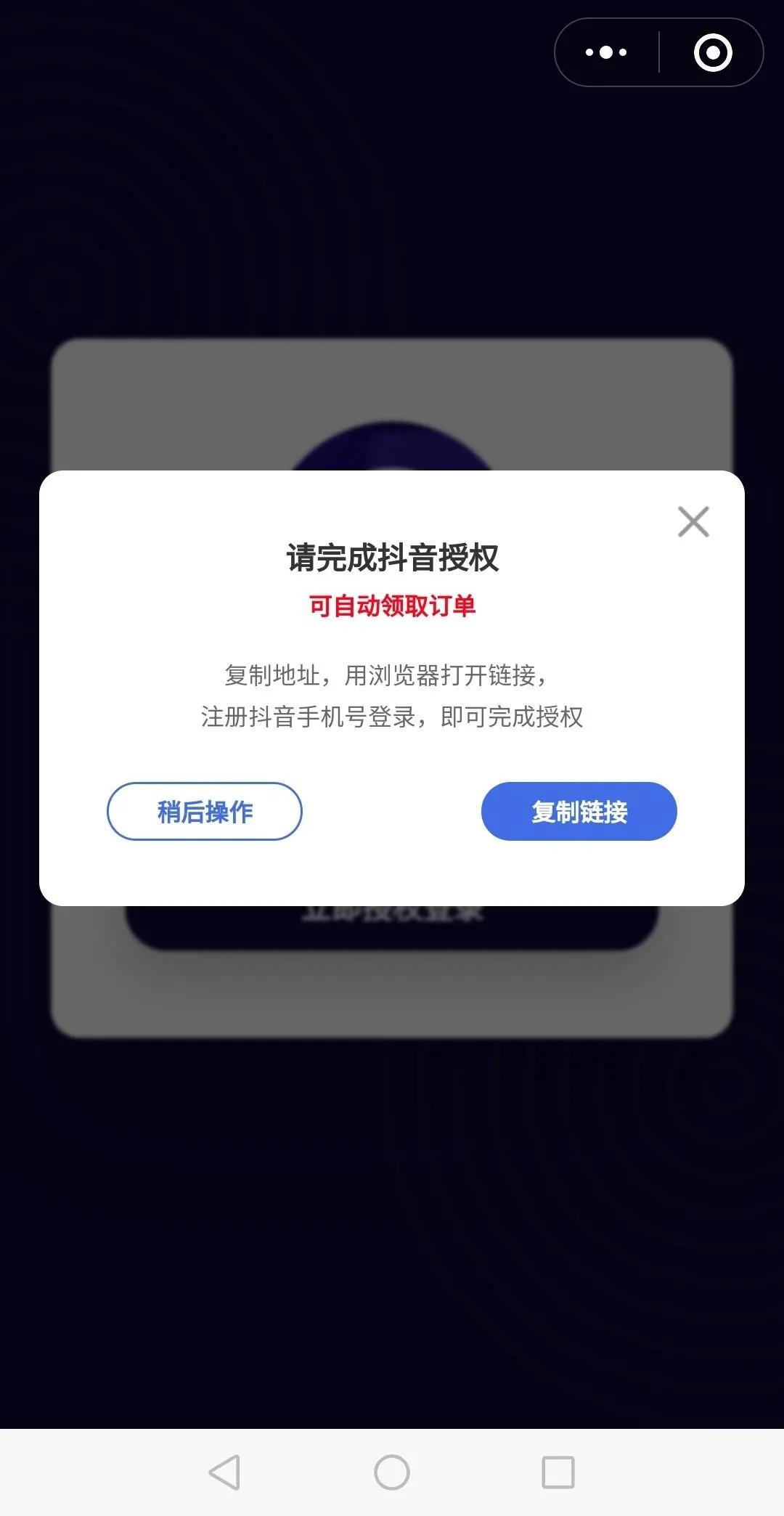
Task: Open recent apps from the navigation bar
Action: point(558,1472)
